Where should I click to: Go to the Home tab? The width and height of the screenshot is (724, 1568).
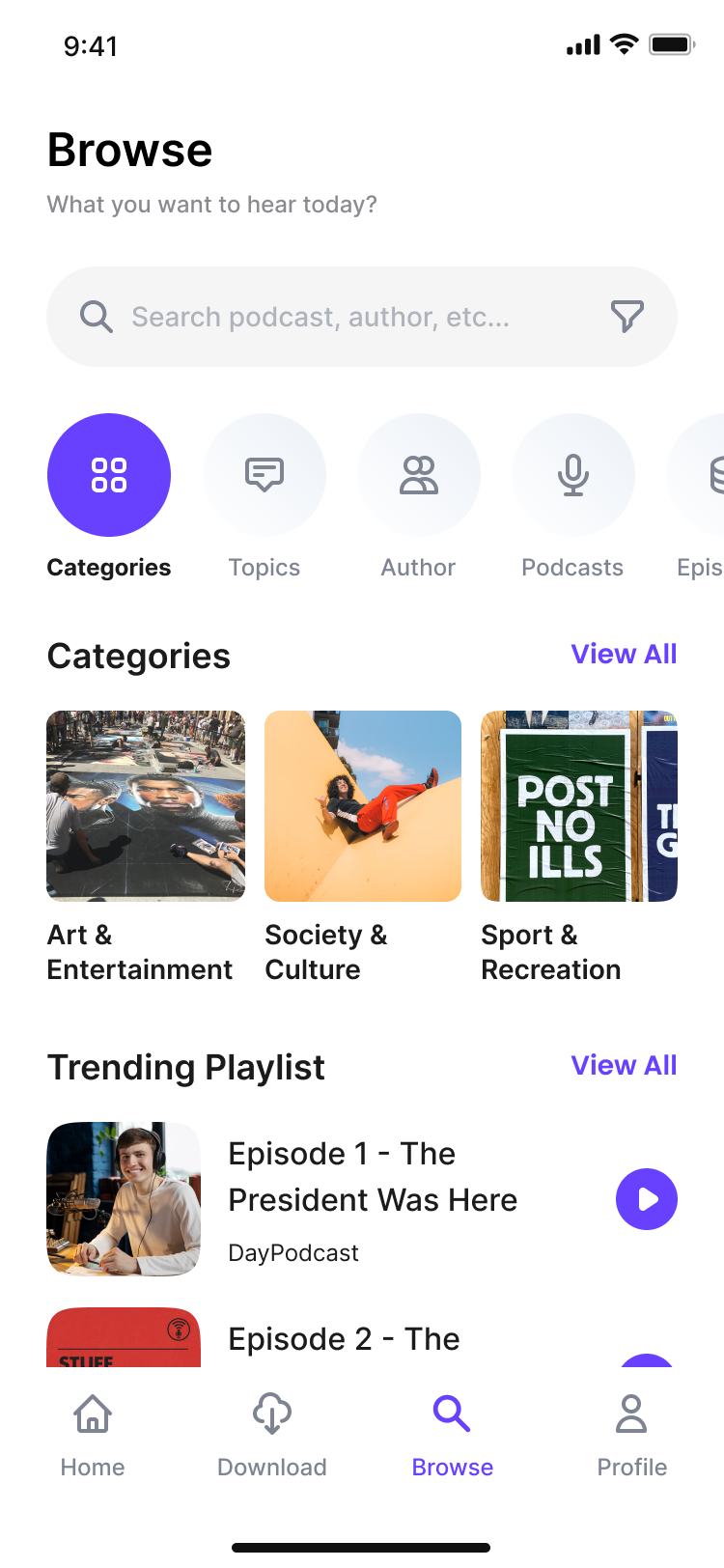click(x=93, y=1436)
